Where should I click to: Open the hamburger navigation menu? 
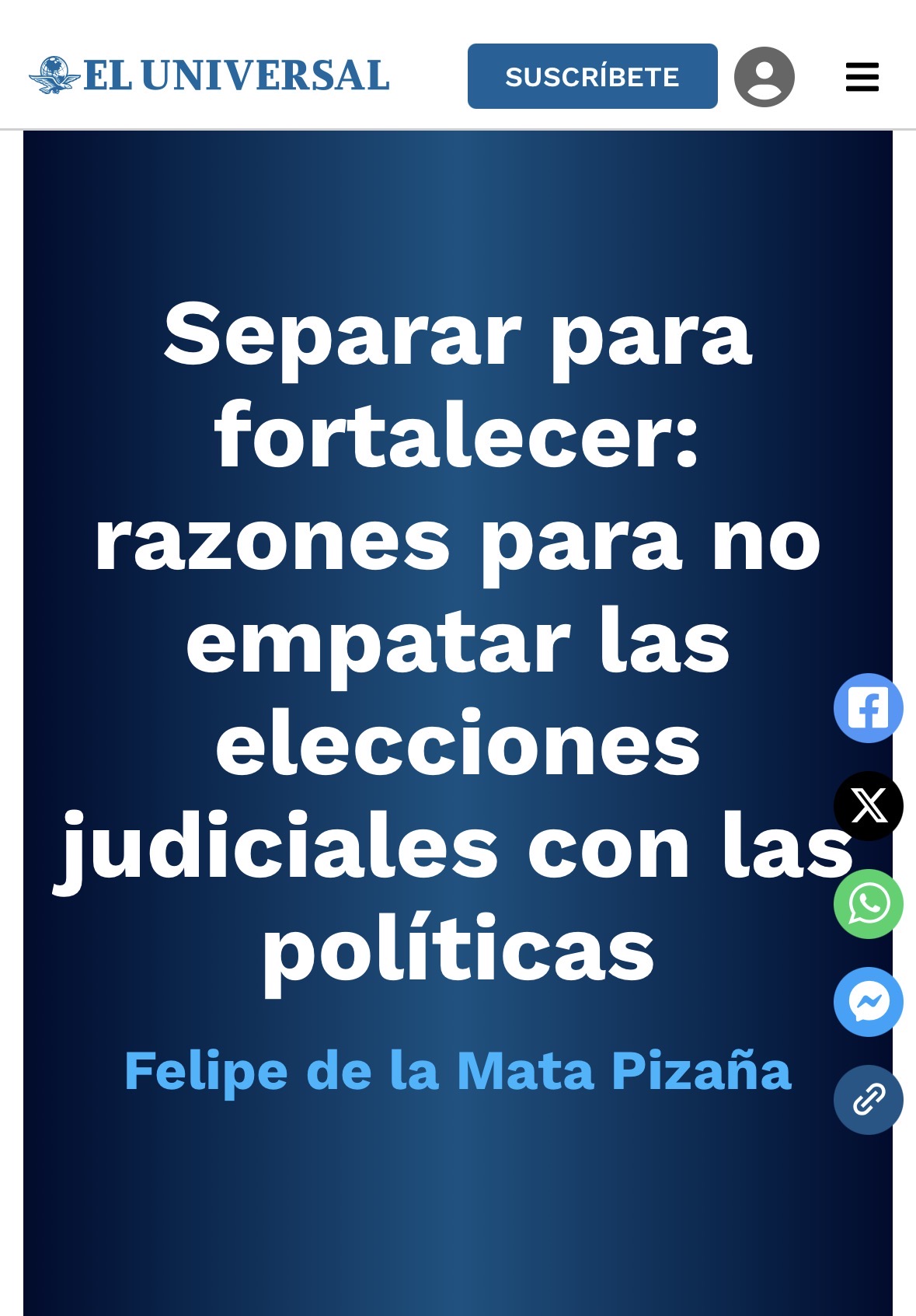pos(861,78)
